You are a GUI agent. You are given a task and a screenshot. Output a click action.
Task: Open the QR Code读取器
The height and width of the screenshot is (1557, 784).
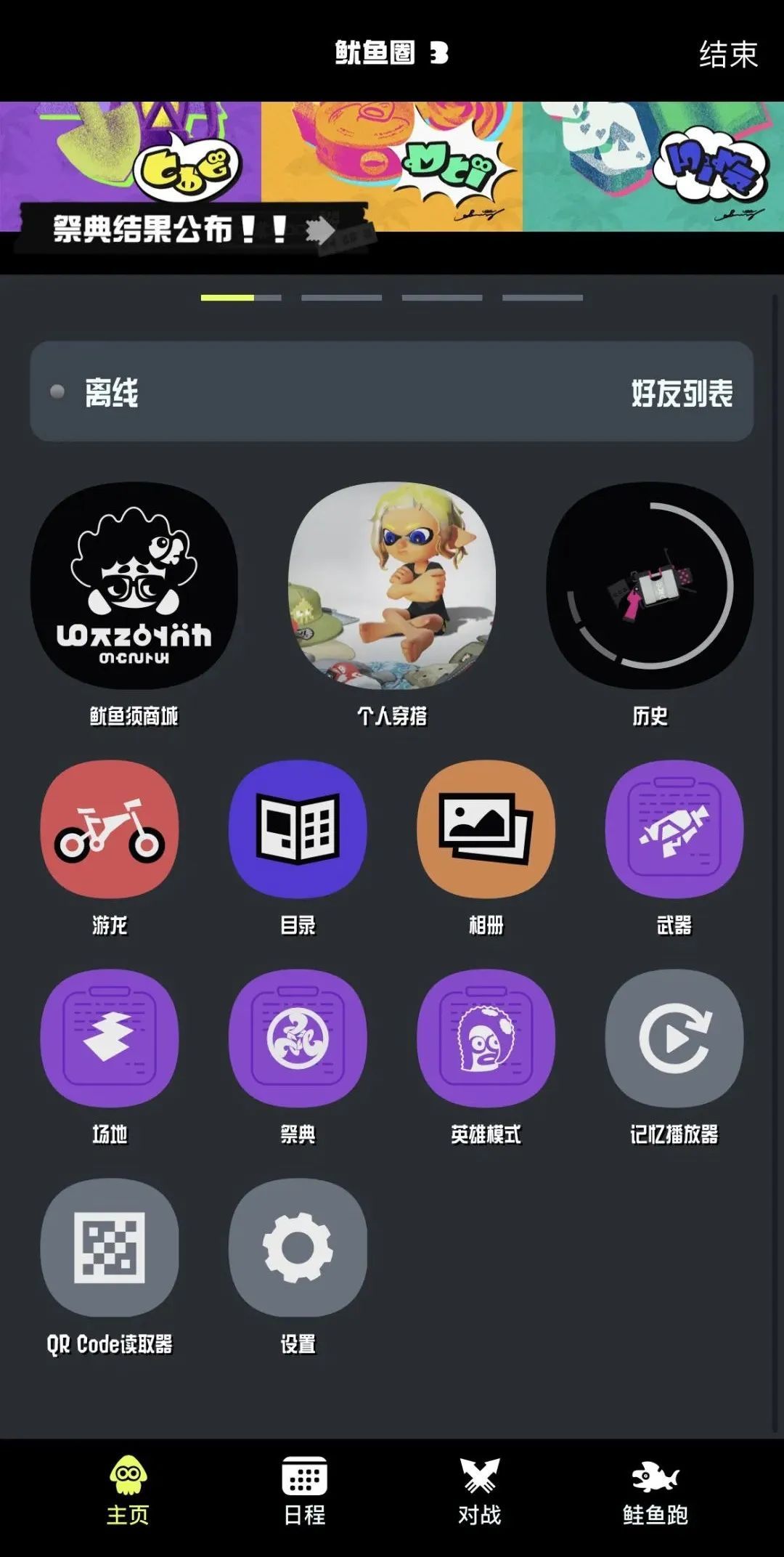click(x=110, y=1248)
